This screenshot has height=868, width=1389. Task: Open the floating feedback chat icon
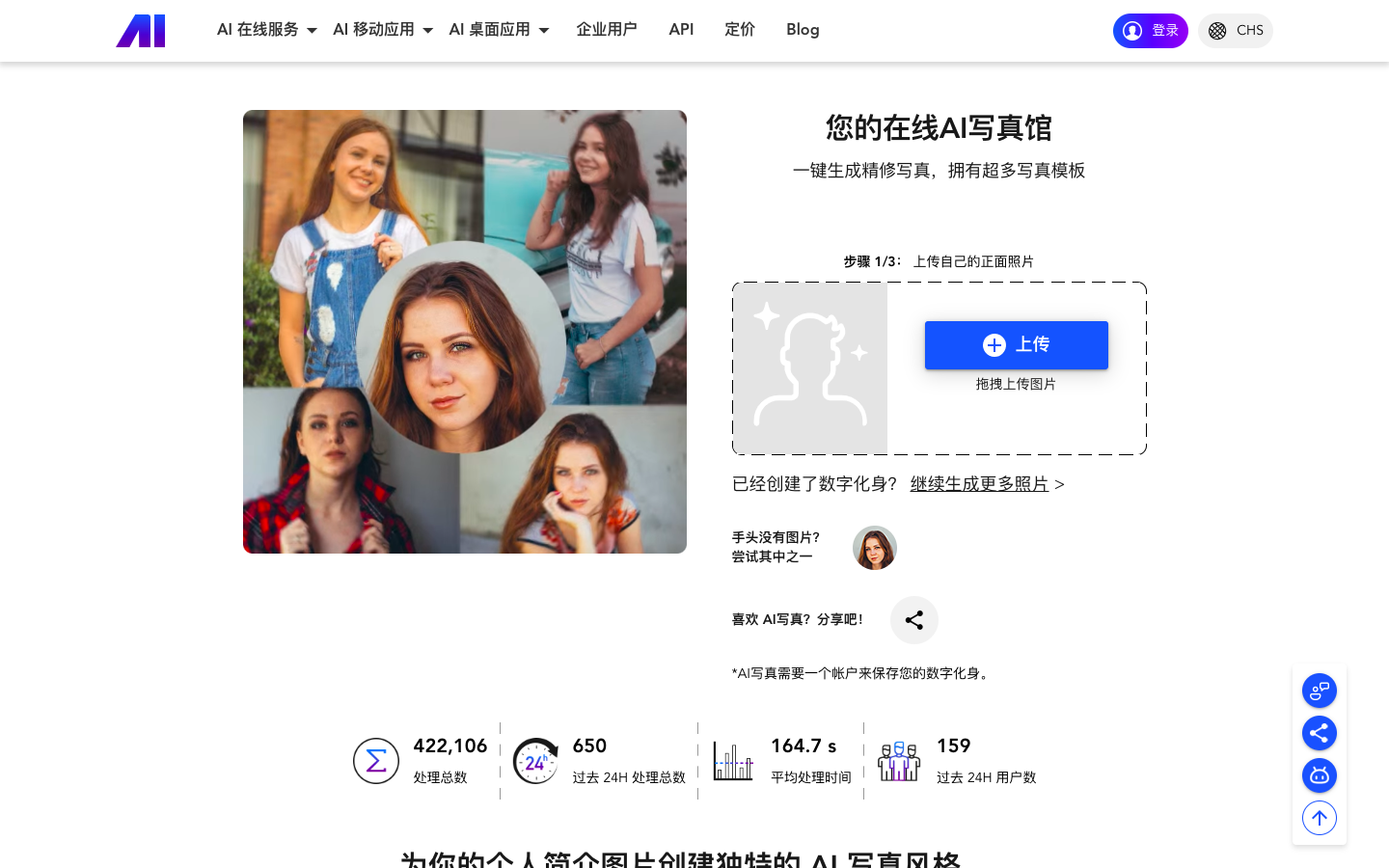pos(1320,691)
